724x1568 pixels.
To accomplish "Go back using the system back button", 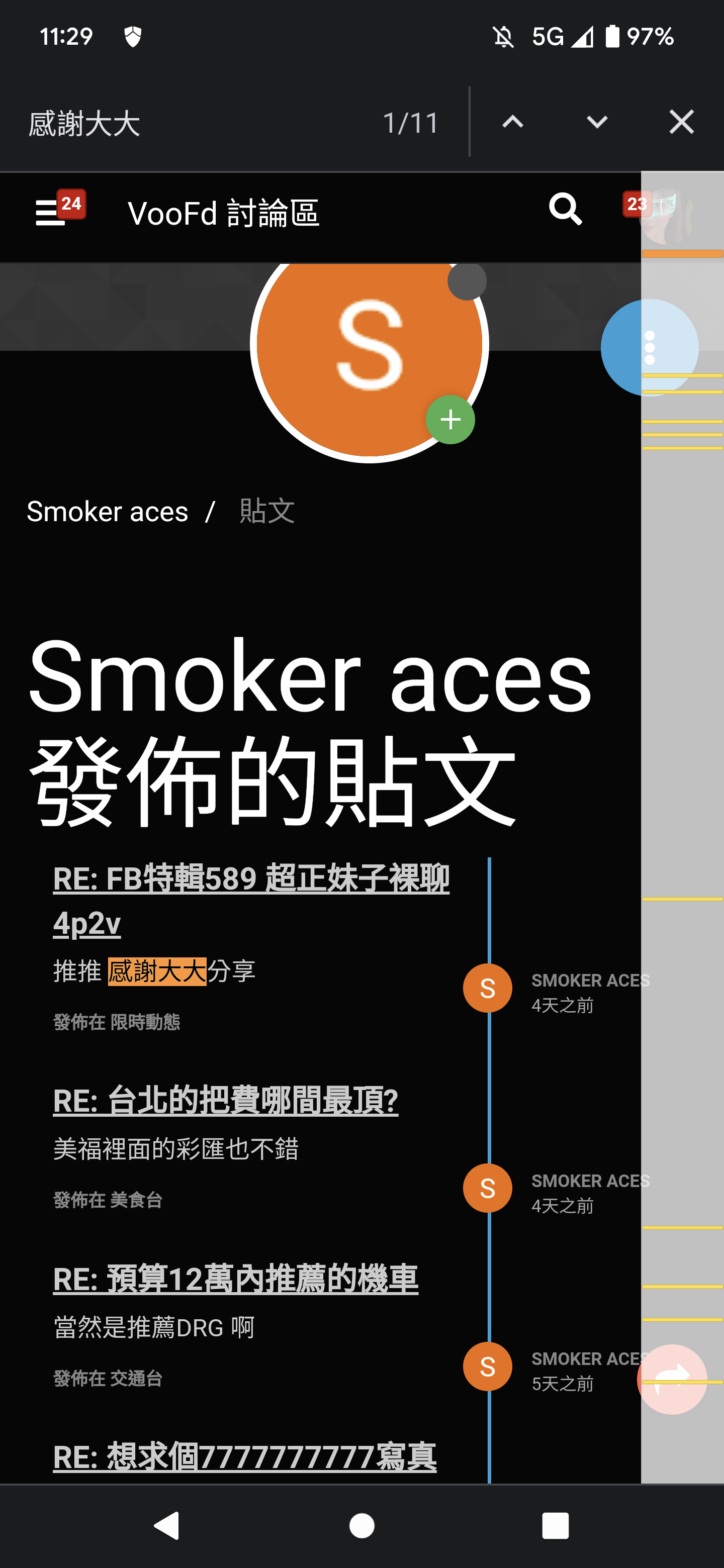I will coord(167,1525).
